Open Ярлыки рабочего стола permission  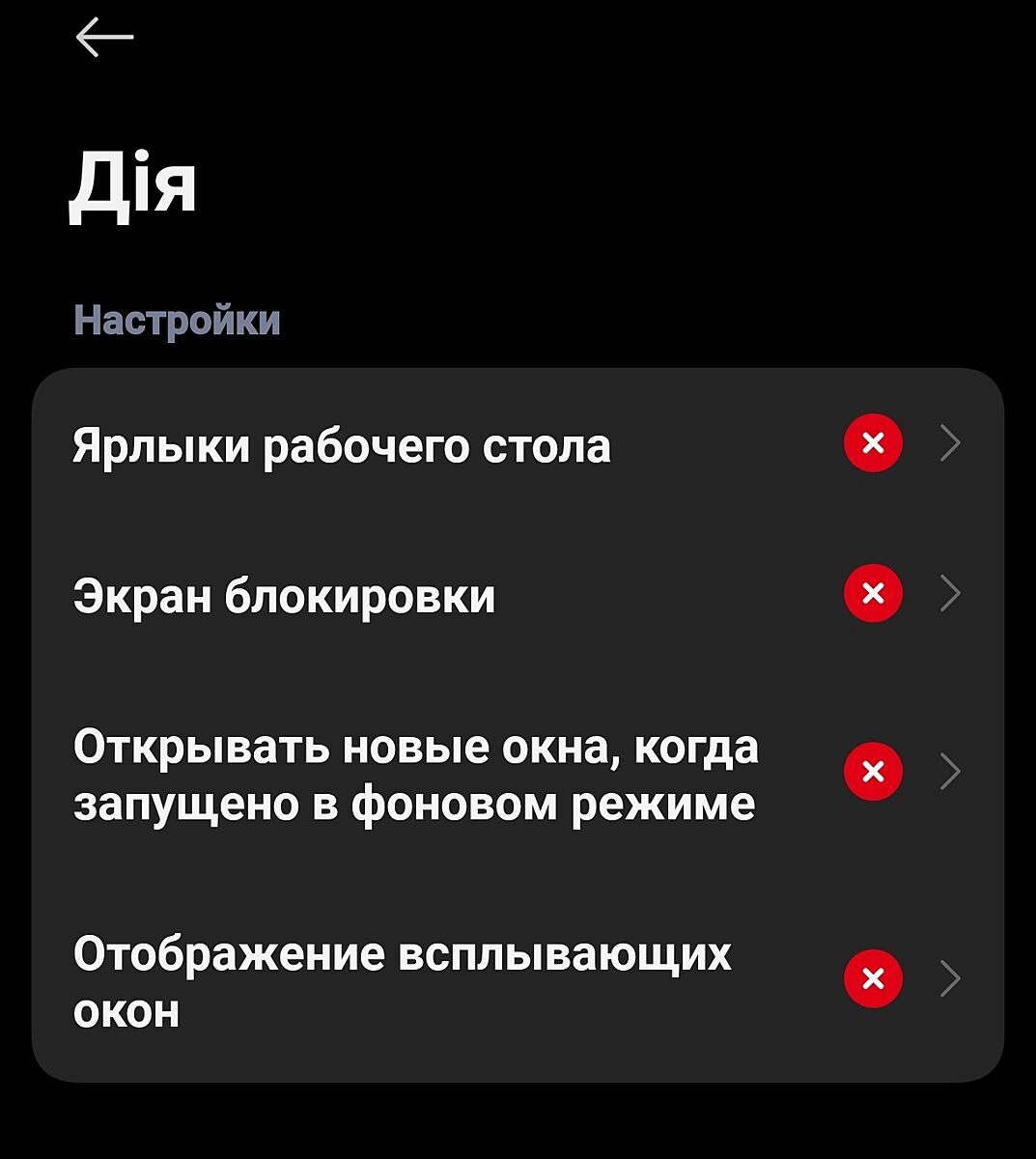pos(518,445)
